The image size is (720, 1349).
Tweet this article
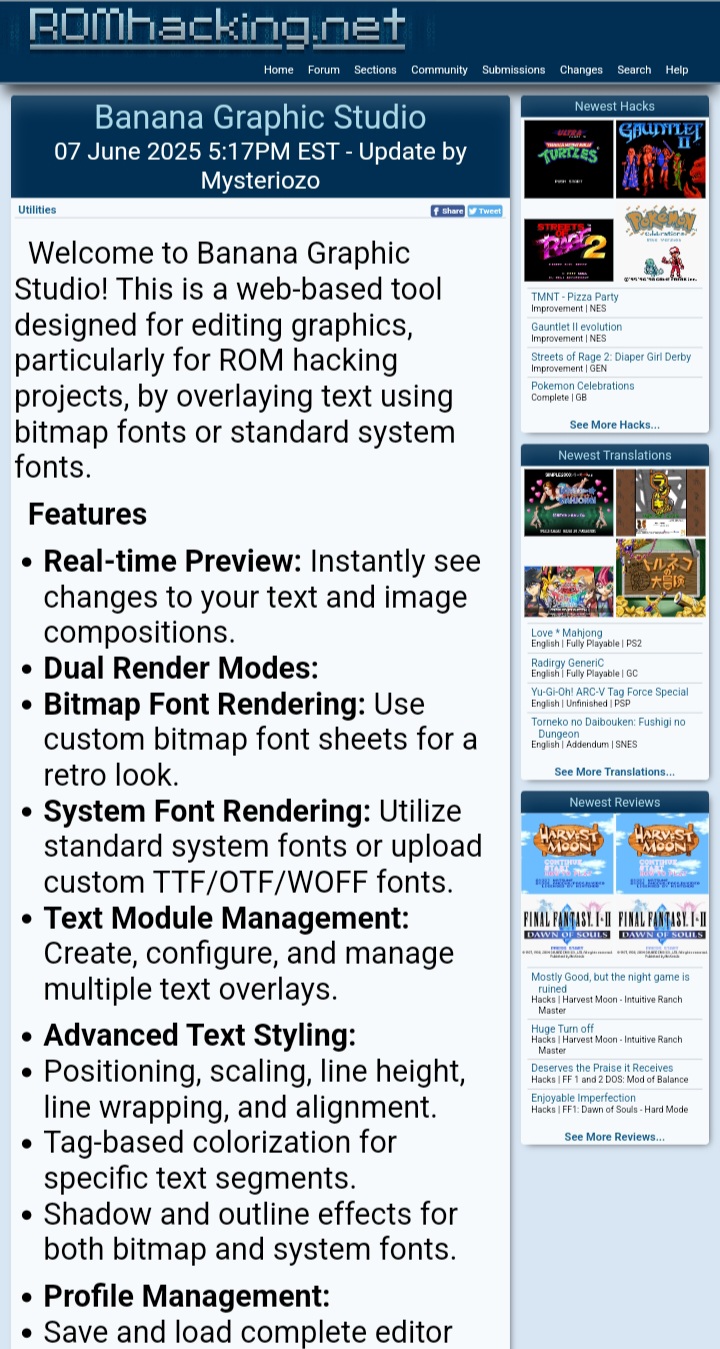pyautogui.click(x=485, y=211)
